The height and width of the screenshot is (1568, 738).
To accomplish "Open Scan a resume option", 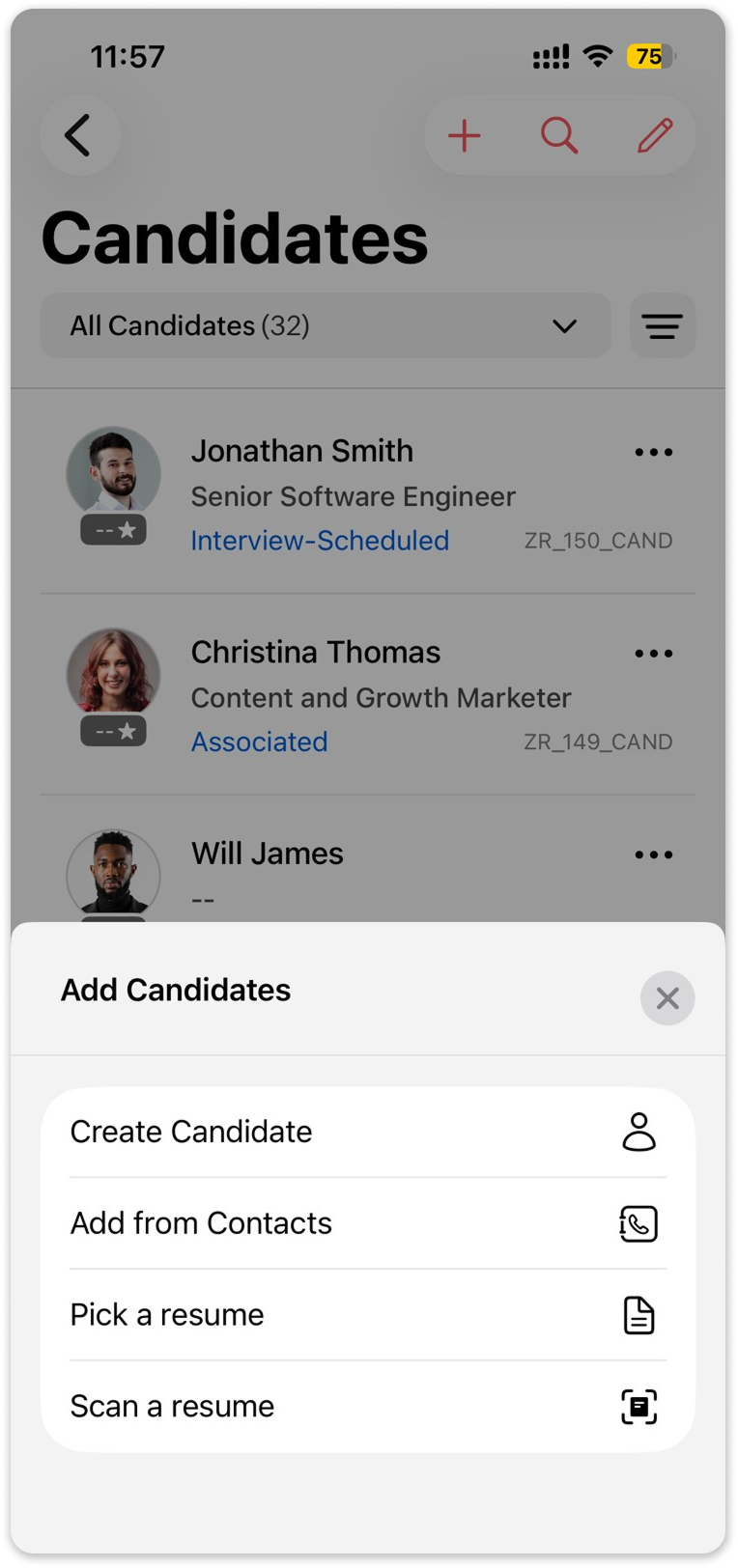I will coord(367,1407).
